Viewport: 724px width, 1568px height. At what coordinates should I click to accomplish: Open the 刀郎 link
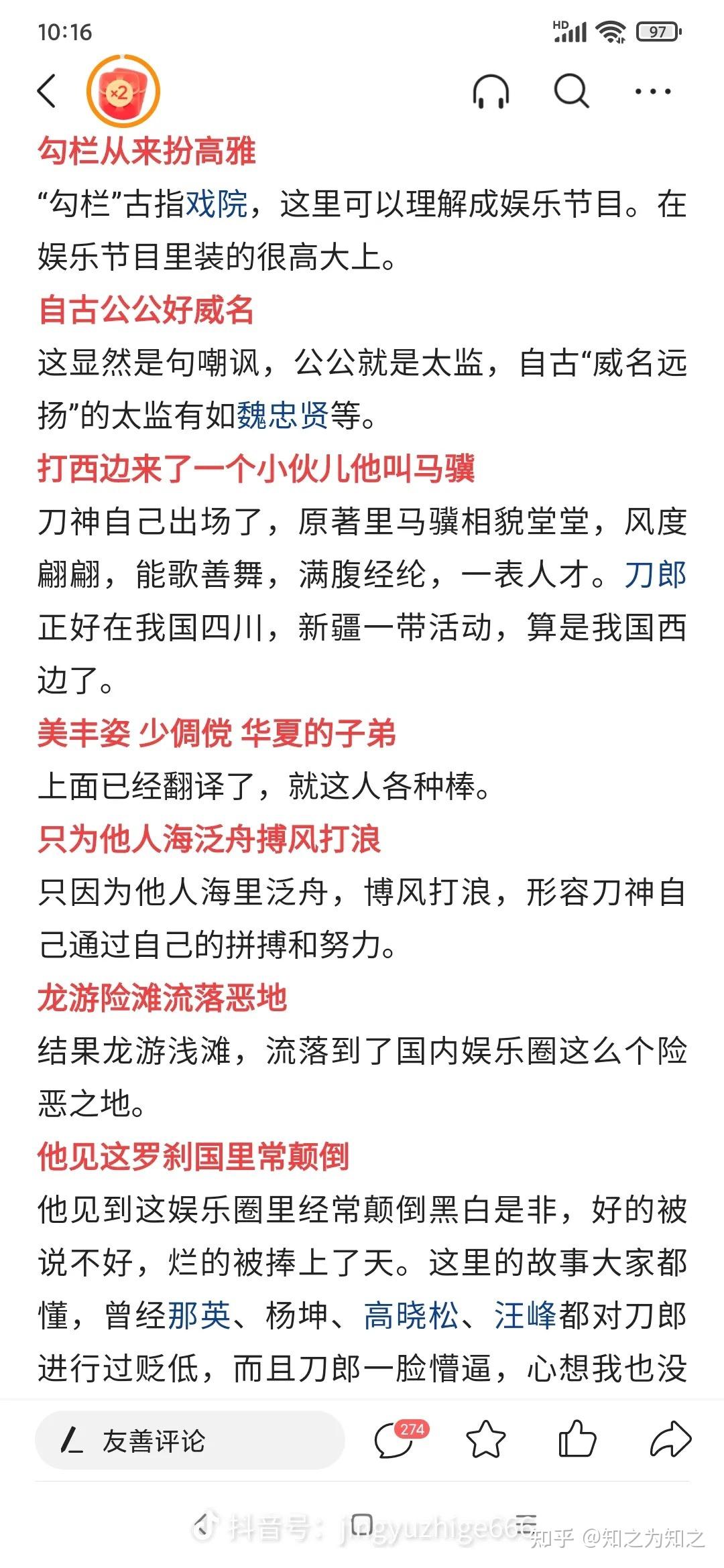click(x=655, y=574)
